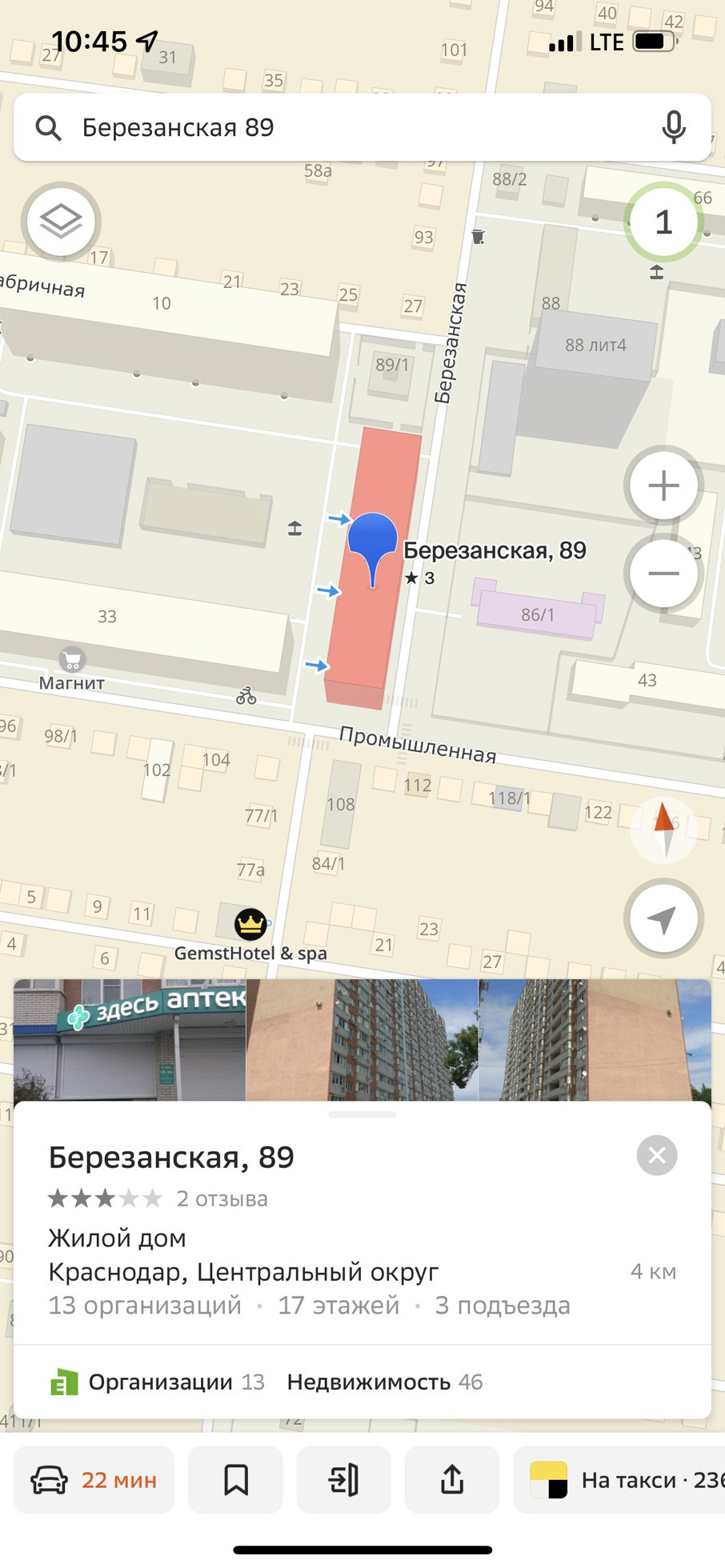Center the map on my location
Screen dimensions: 725x1568
[663, 918]
